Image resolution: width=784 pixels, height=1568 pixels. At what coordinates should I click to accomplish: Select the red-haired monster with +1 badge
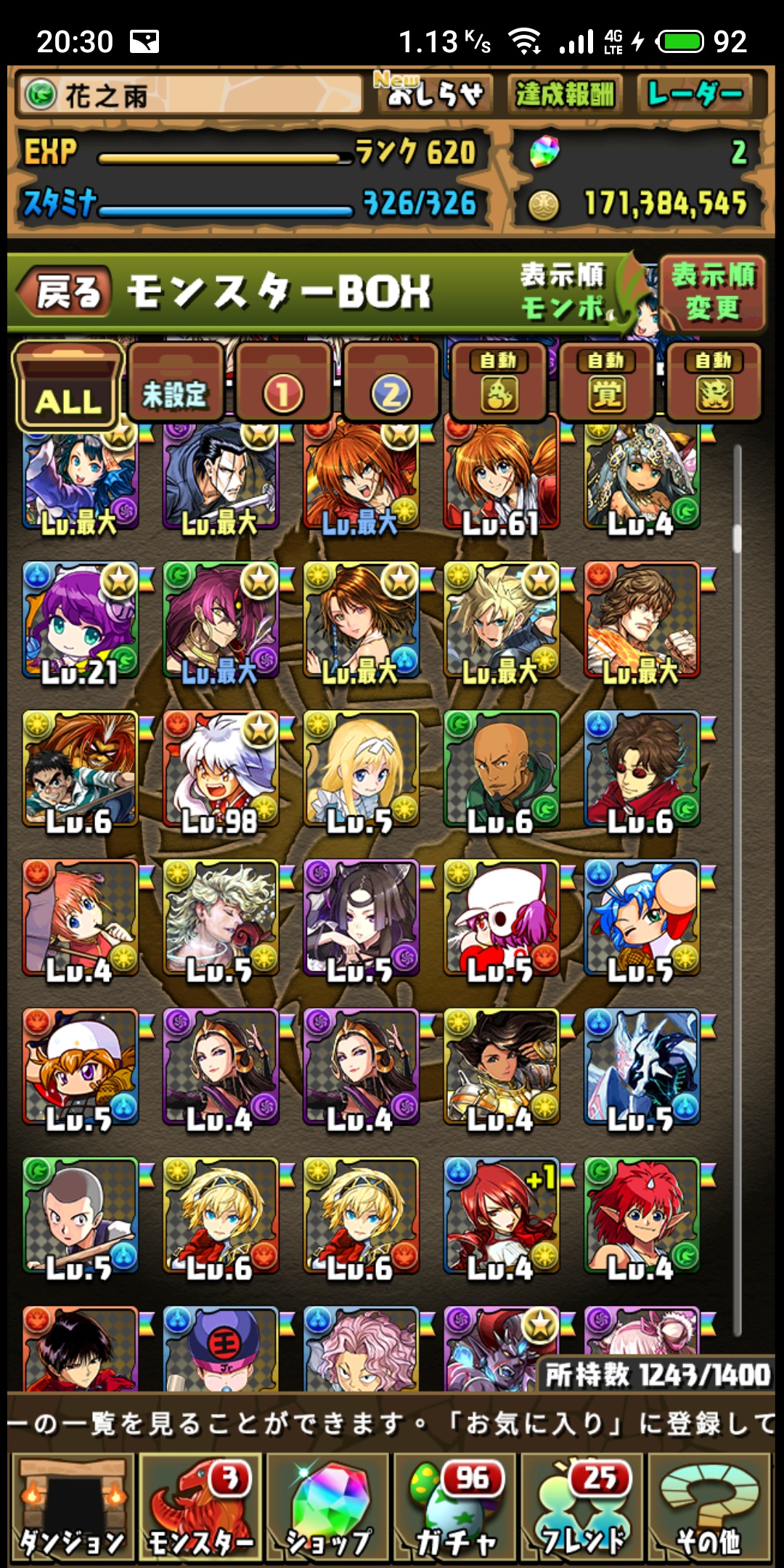coord(501,1217)
